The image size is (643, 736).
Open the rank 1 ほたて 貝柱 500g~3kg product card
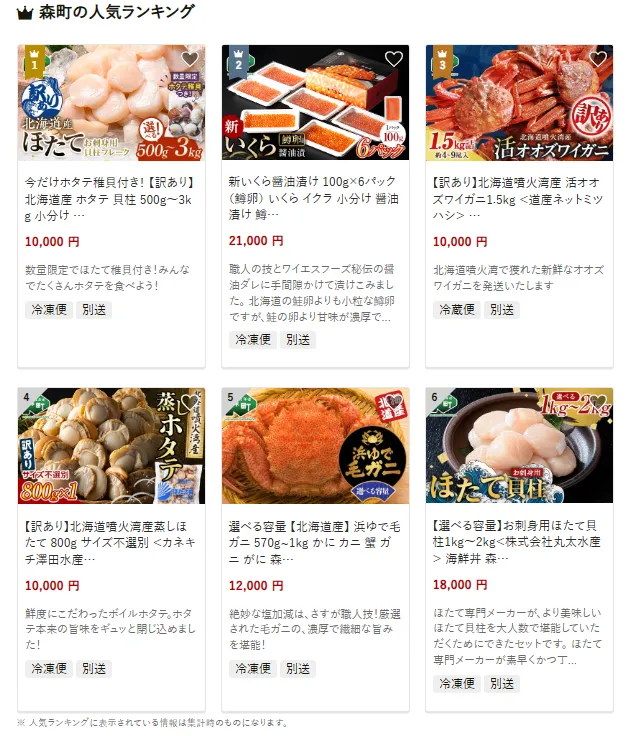[x=111, y=193]
